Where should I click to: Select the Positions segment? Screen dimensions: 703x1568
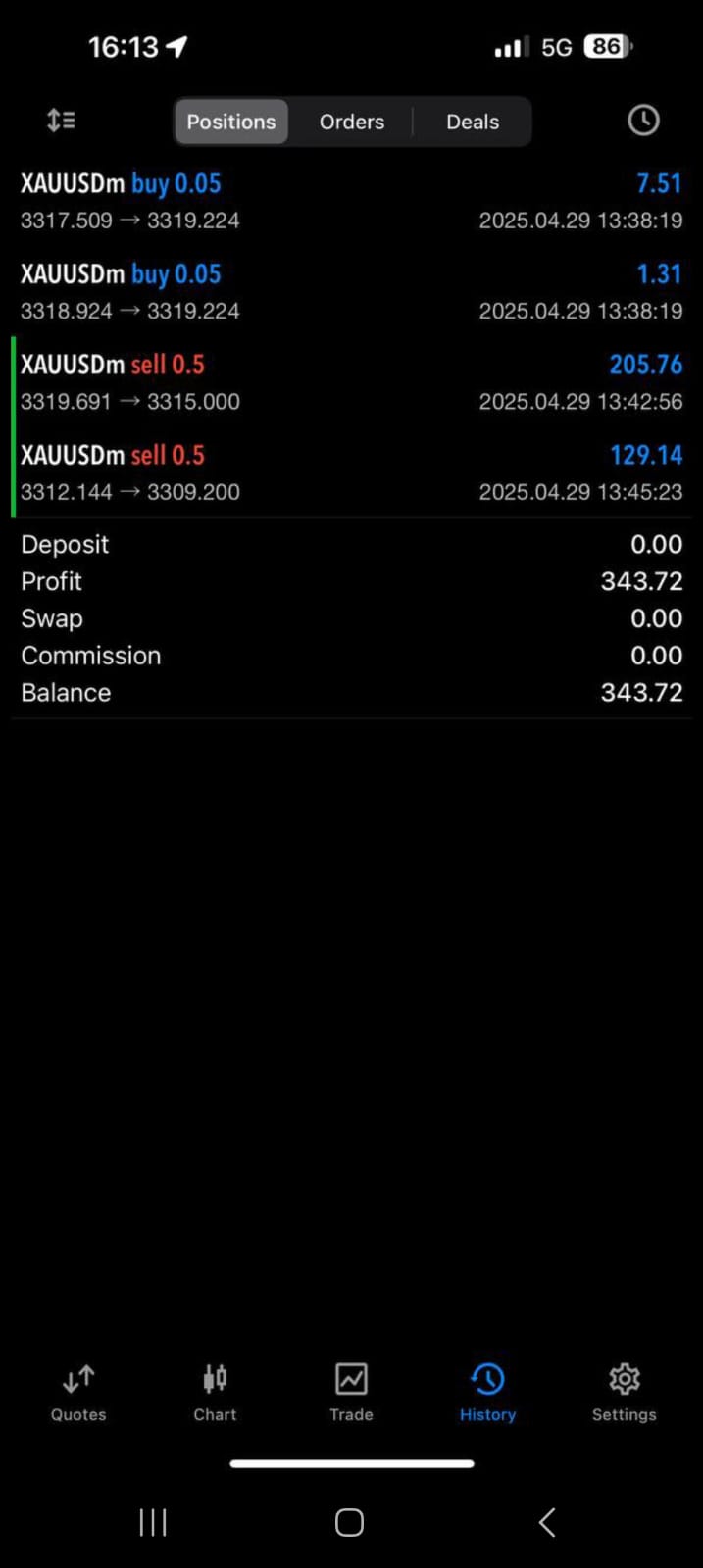(231, 122)
